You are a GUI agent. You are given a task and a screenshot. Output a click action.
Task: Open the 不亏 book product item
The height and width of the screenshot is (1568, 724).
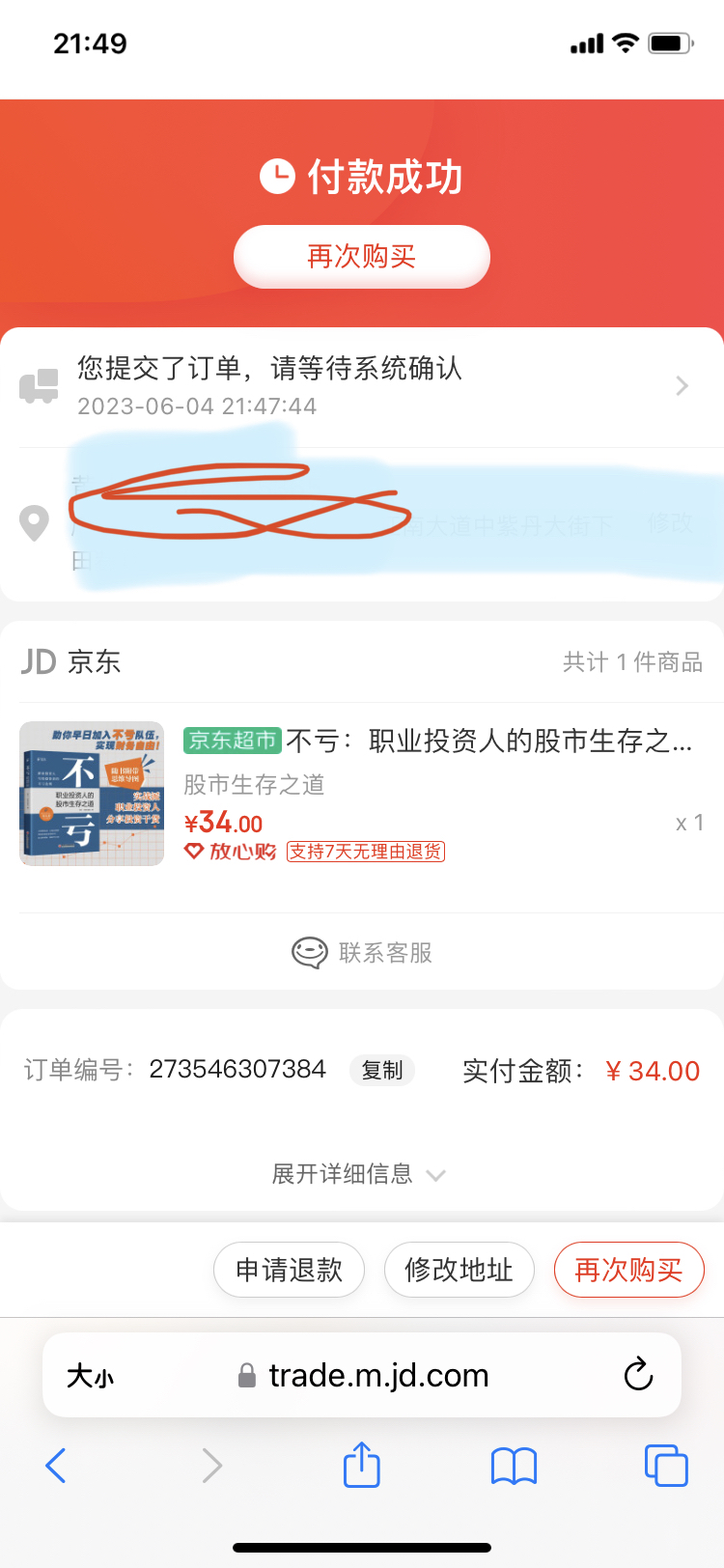362,794
